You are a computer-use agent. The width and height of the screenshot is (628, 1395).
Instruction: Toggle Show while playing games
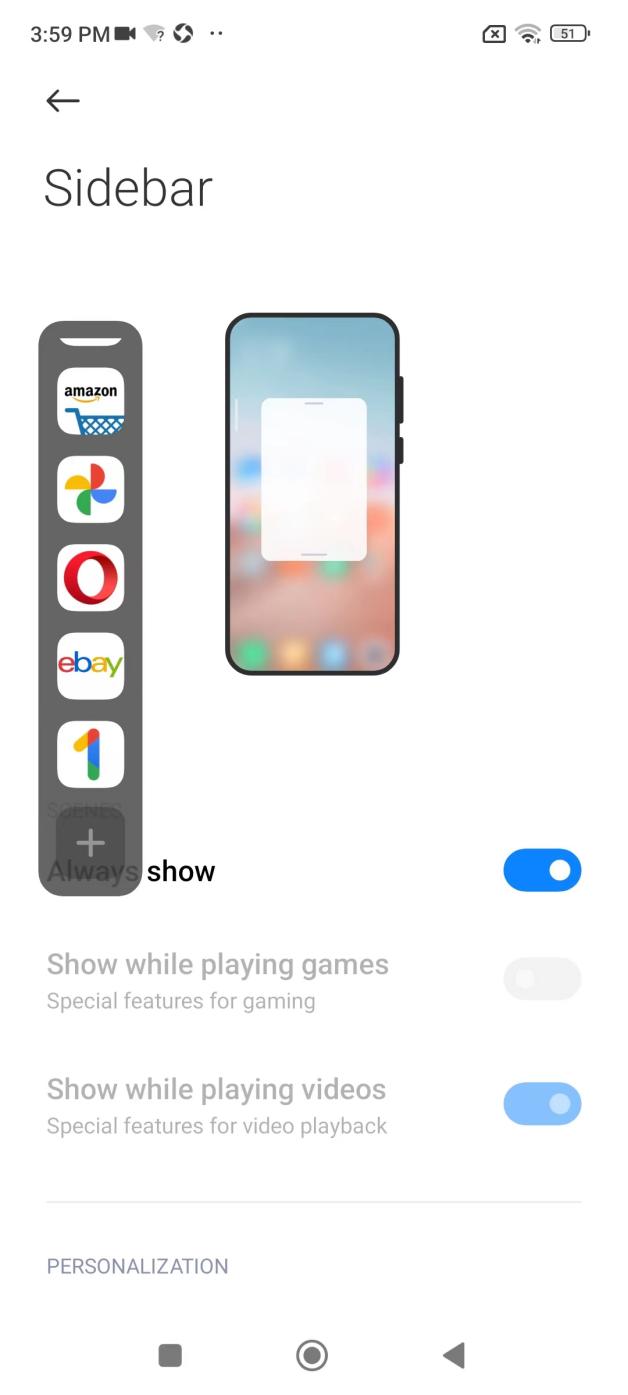[541, 978]
